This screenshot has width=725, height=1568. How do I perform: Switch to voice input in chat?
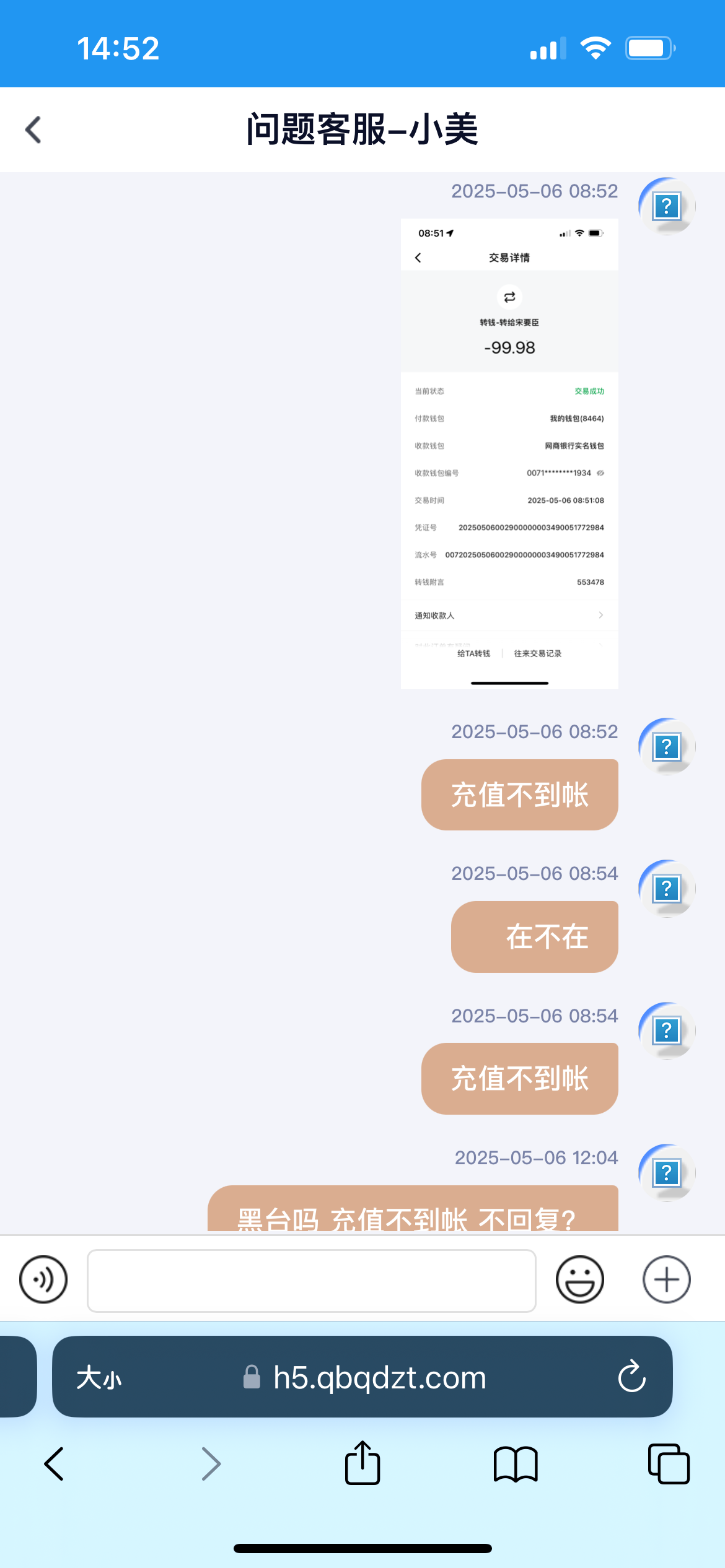43,1279
